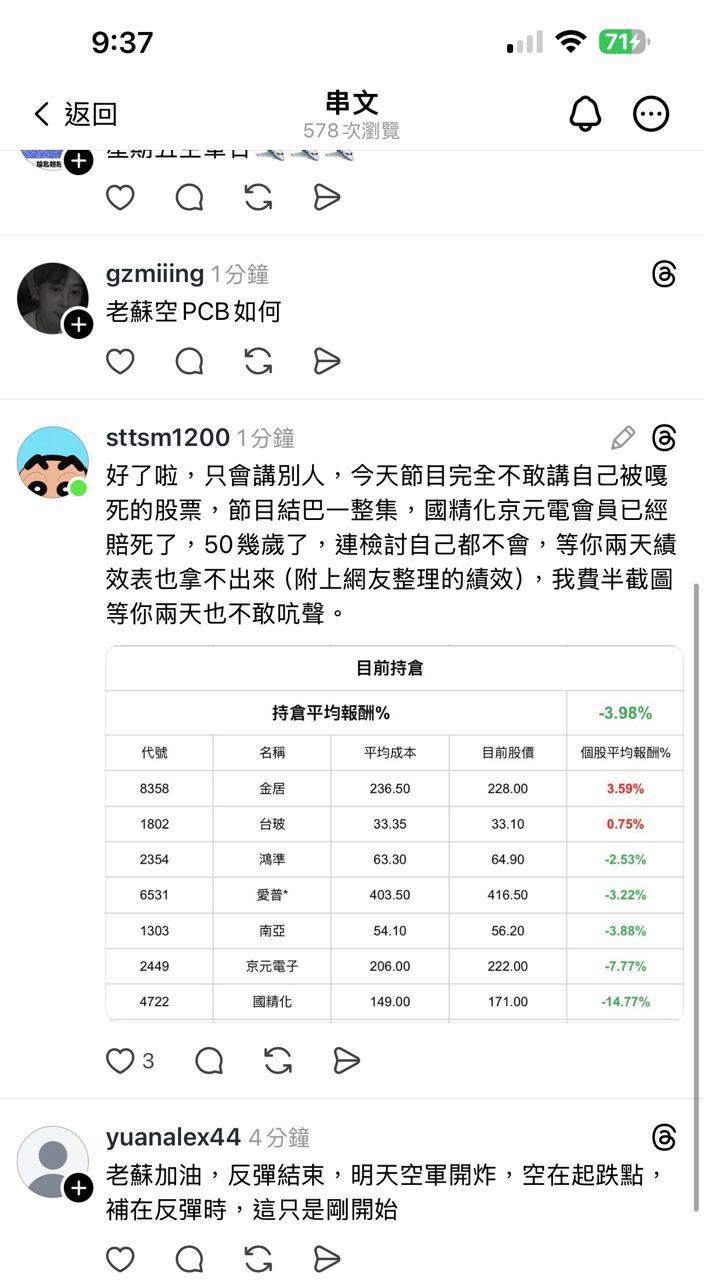704x1280 pixels.
Task: Share gzmiiing's comment
Action: [327, 361]
